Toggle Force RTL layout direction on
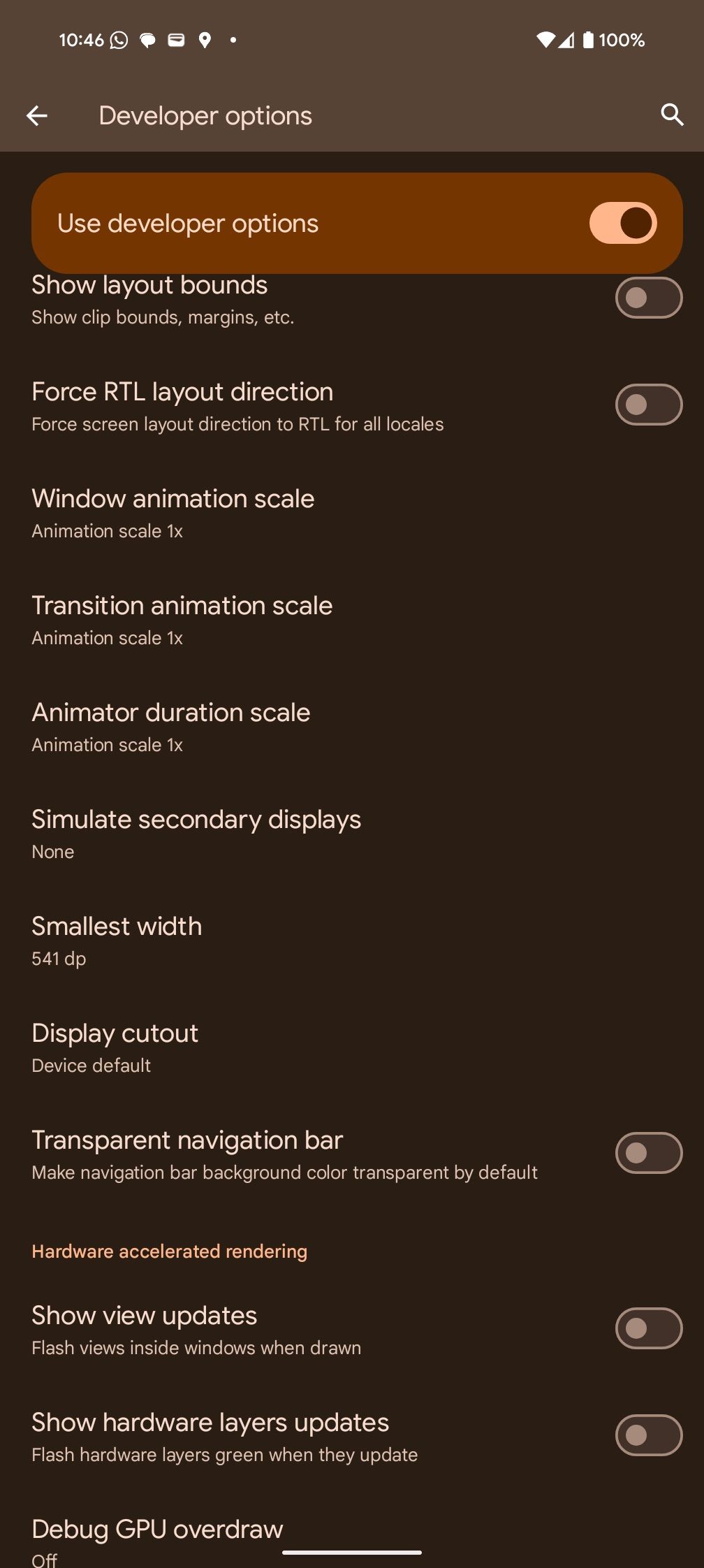Image resolution: width=704 pixels, height=1568 pixels. coord(648,405)
